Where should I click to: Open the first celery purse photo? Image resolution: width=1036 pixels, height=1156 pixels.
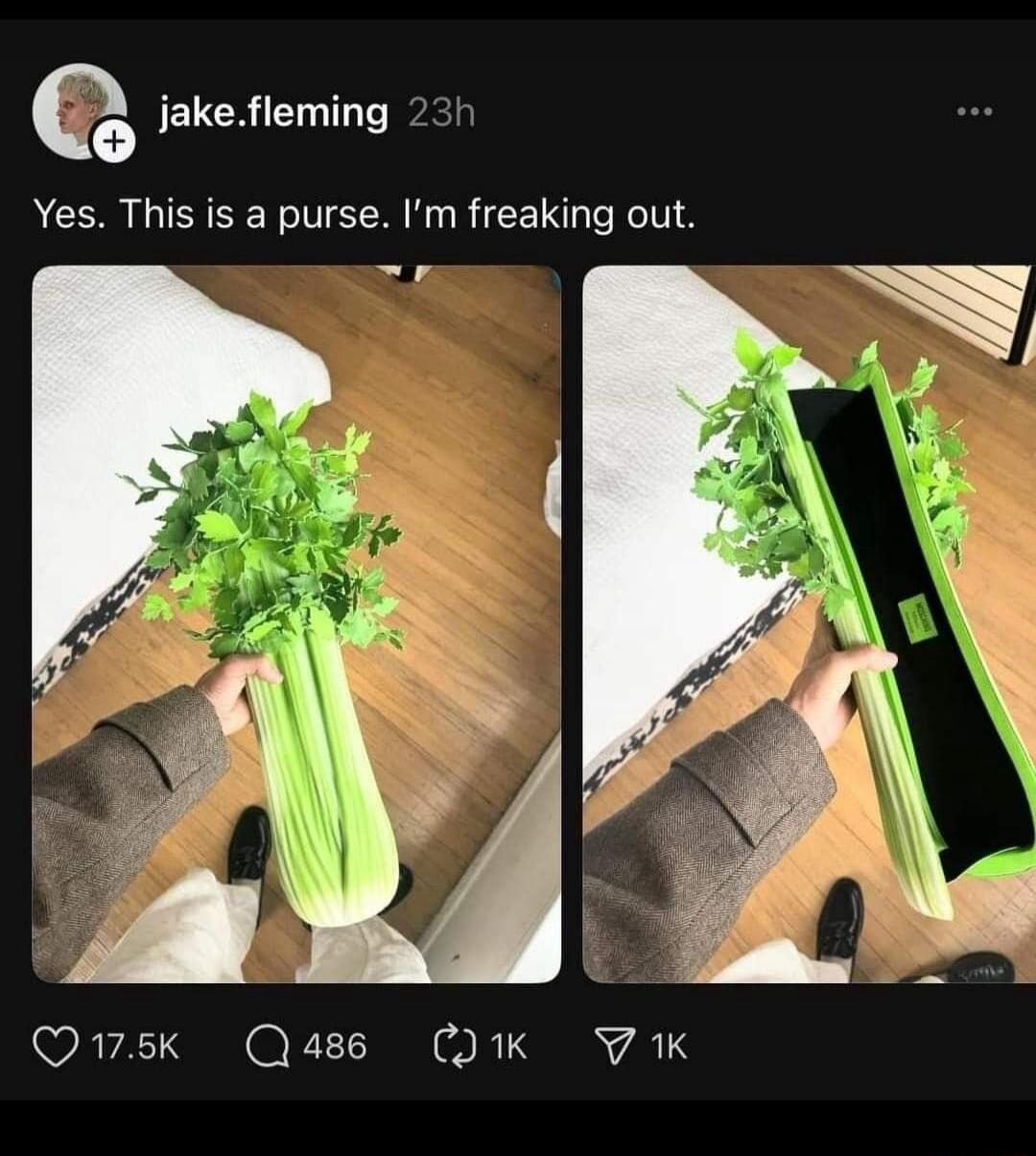pos(296,624)
